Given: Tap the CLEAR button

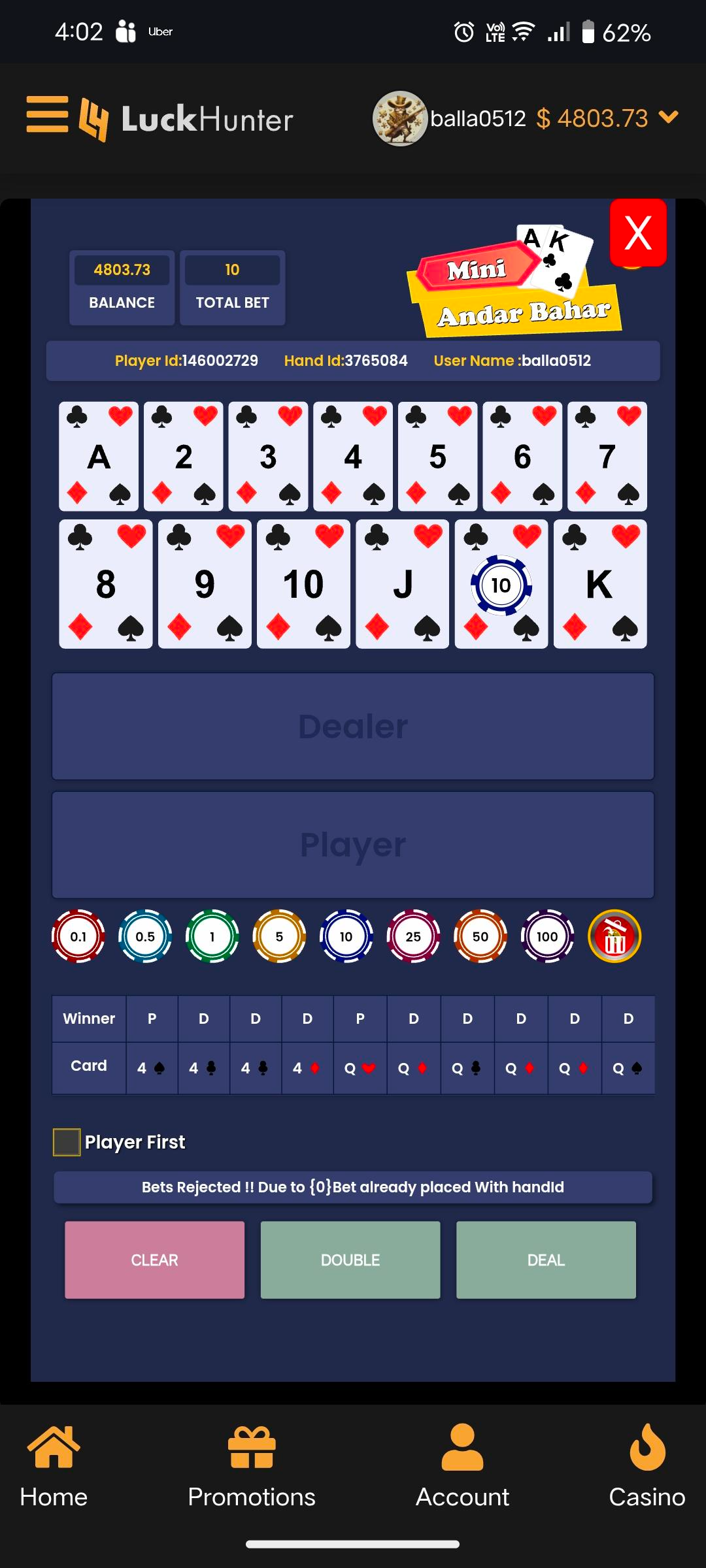Looking at the screenshot, I should click(154, 1260).
